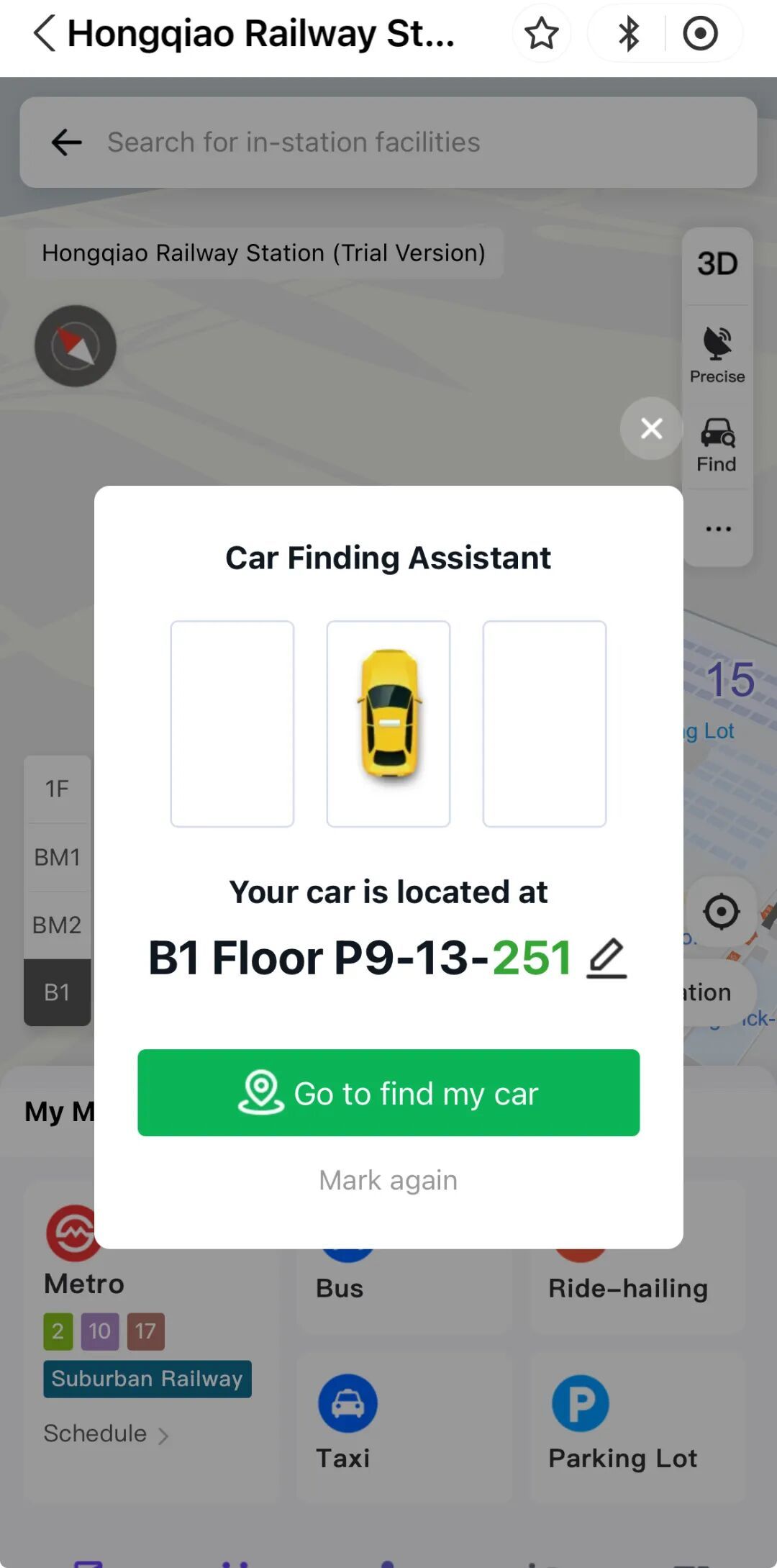The image size is (777, 1568).
Task: Select floor BM2
Action: pyautogui.click(x=58, y=925)
